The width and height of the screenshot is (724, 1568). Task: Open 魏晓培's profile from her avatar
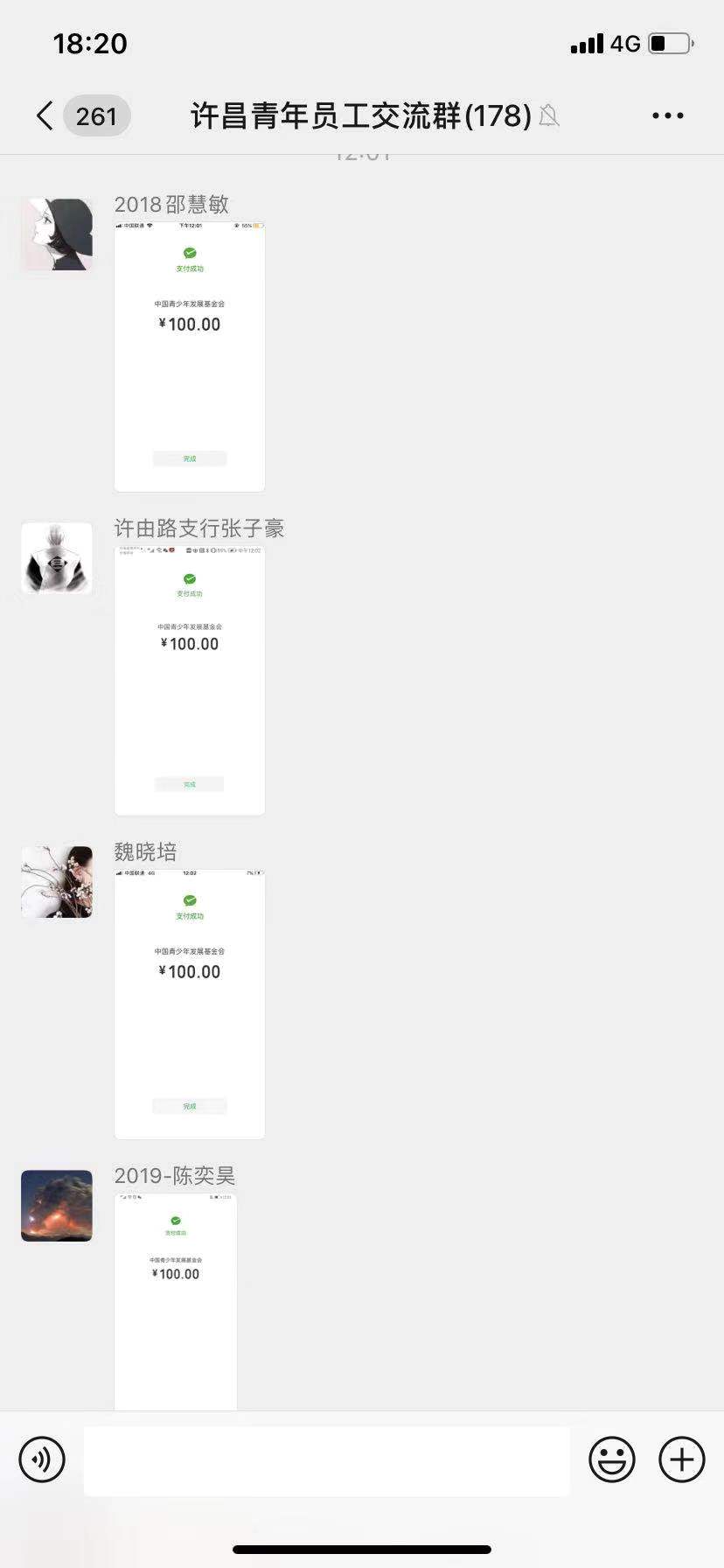[57, 882]
